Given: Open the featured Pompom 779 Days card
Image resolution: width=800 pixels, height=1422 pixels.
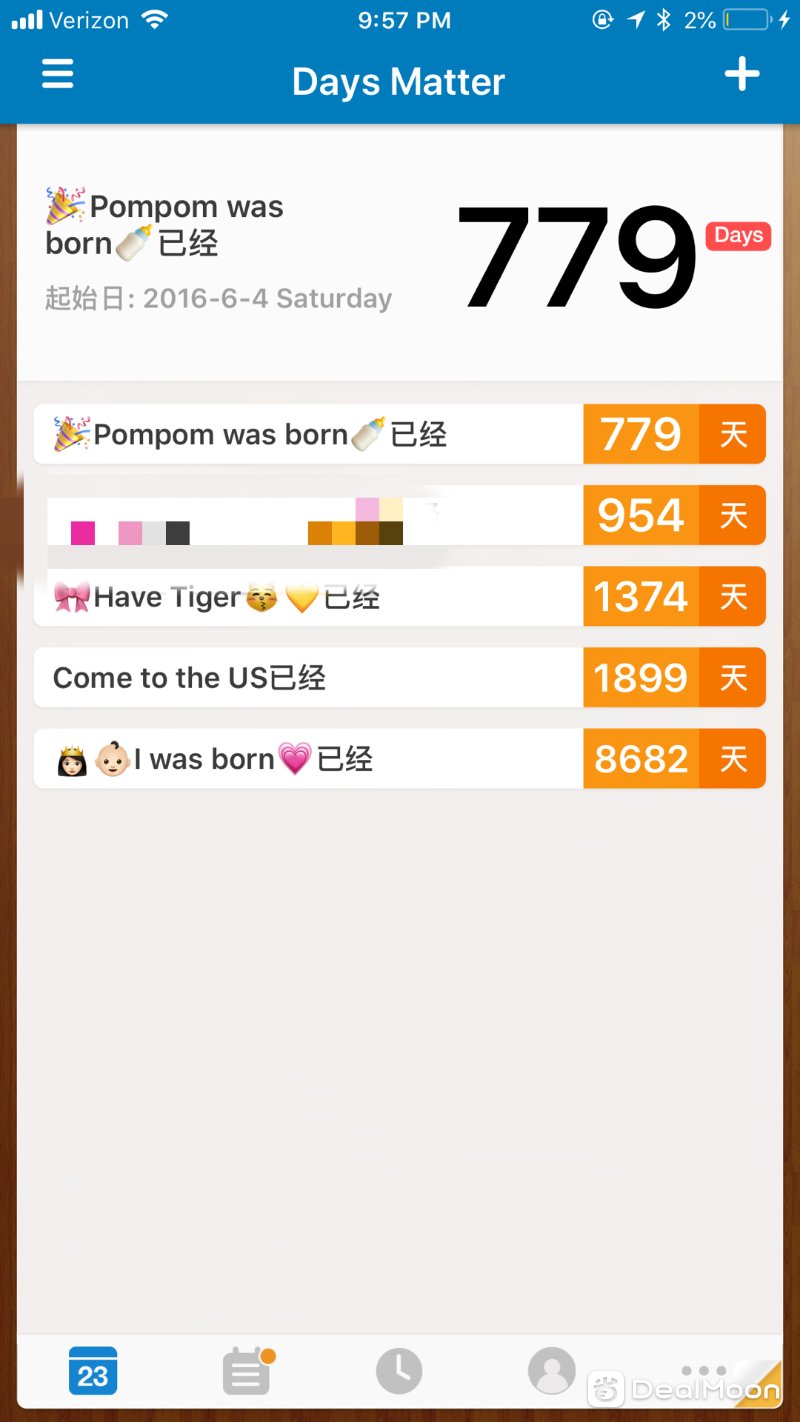Looking at the screenshot, I should 400,253.
